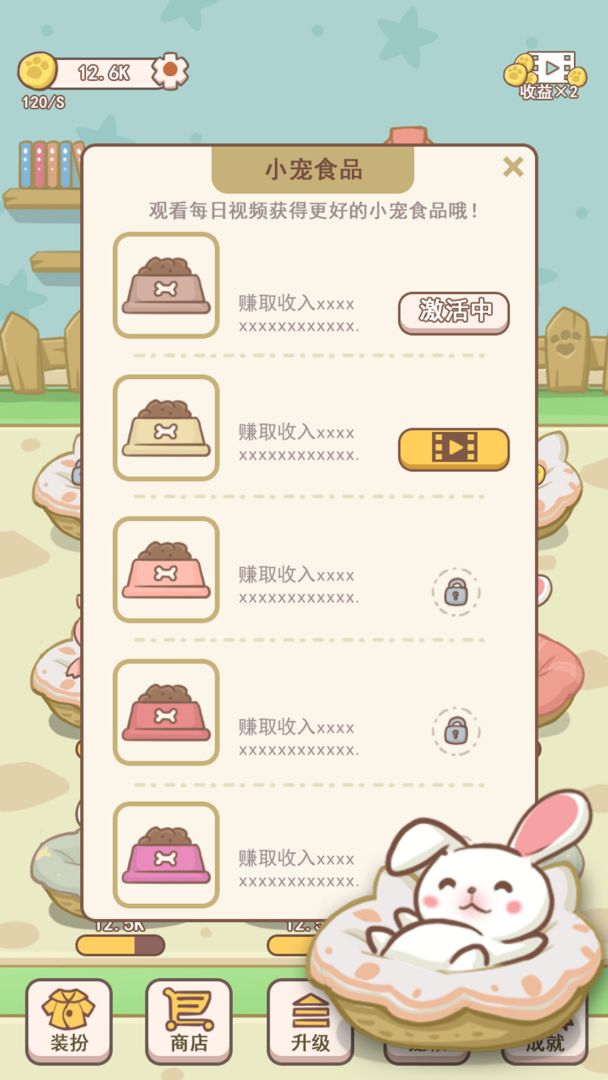The width and height of the screenshot is (608, 1080).
Task: Close the 小宠食品 dialog
Action: pos(513,168)
